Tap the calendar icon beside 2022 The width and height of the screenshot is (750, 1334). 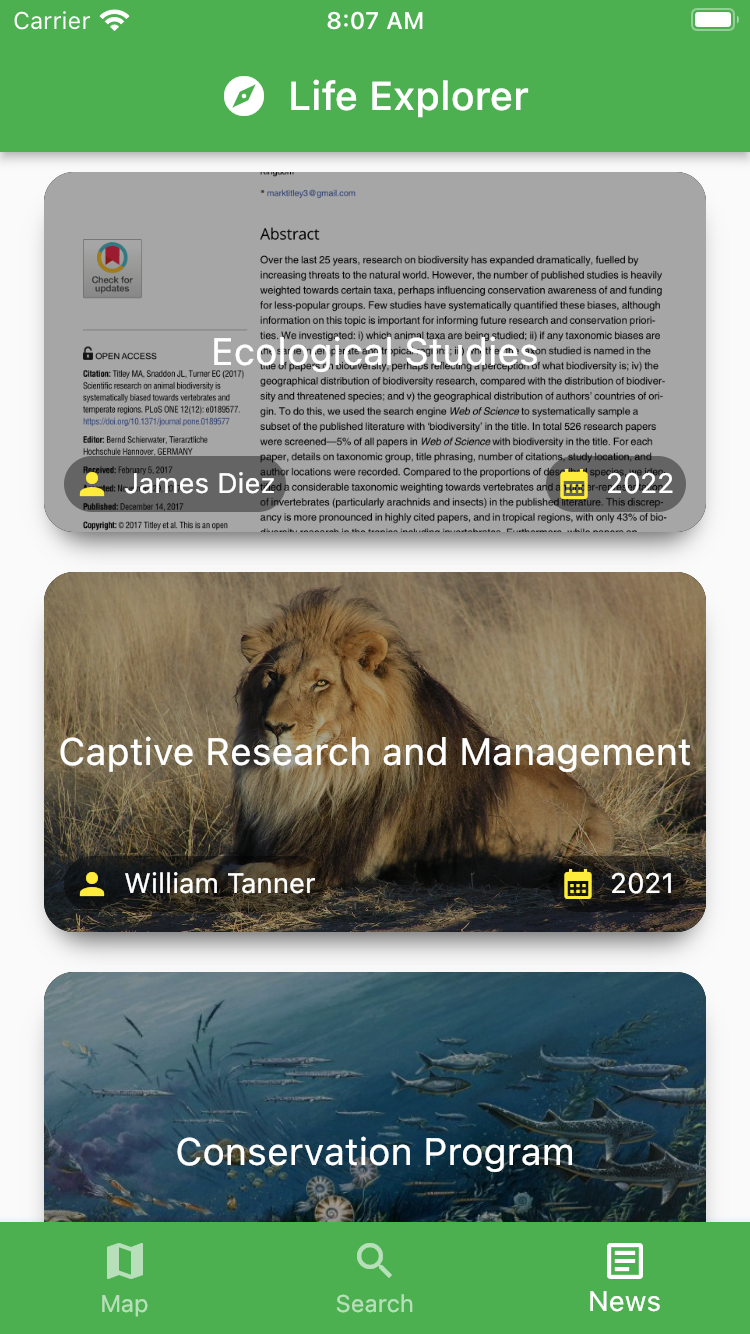tap(573, 484)
